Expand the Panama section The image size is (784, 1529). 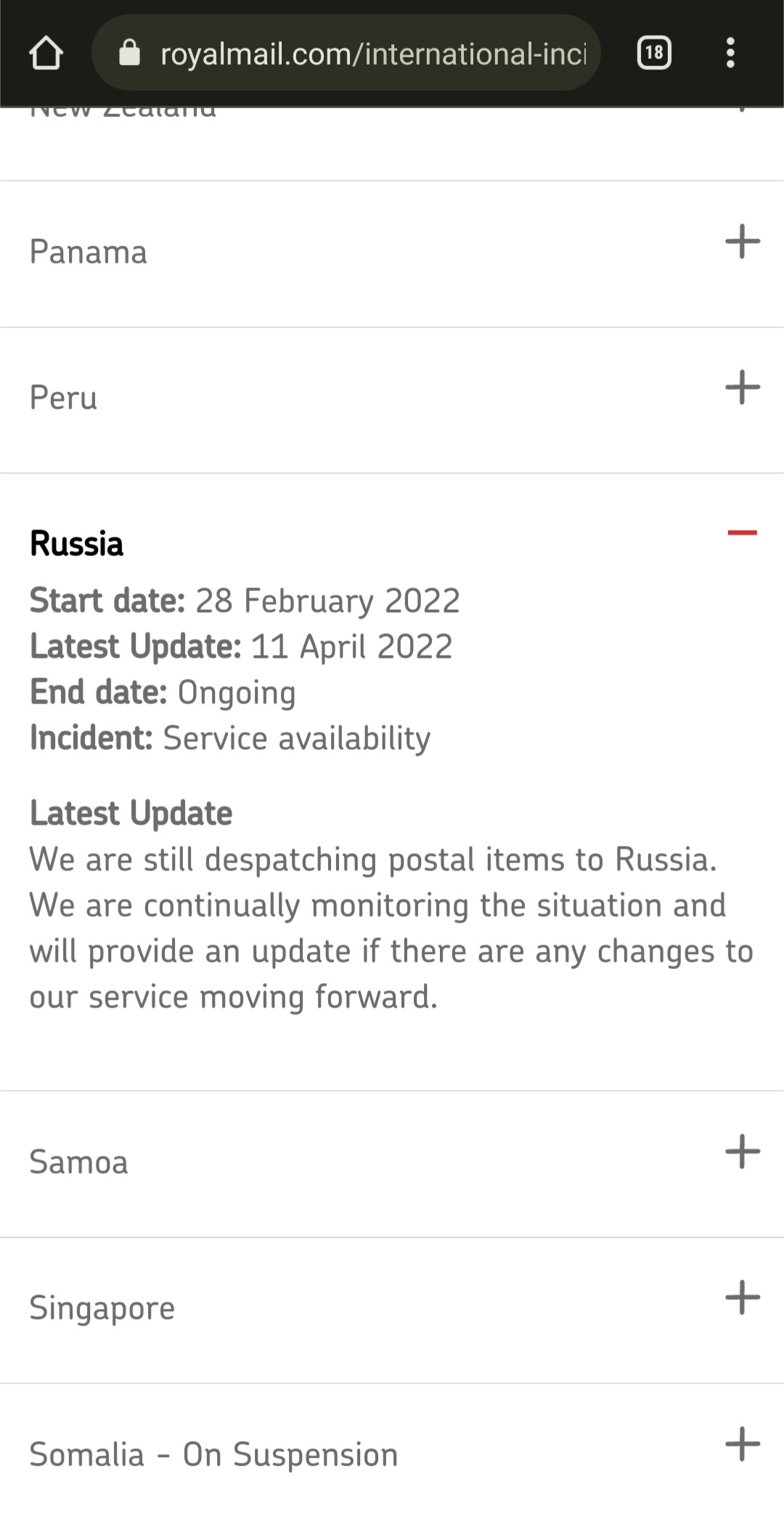pos(742,242)
